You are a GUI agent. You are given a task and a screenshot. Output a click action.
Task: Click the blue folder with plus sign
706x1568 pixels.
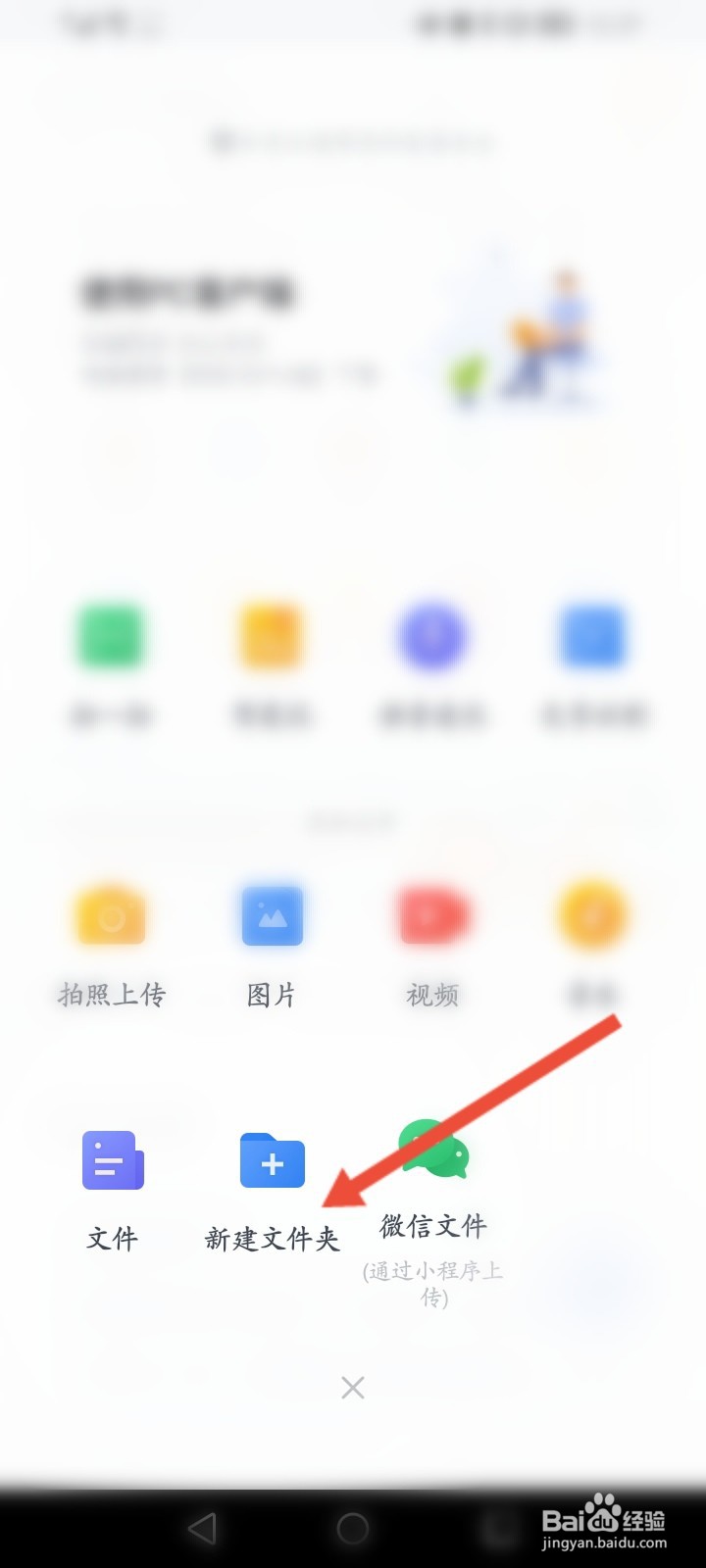(272, 1161)
